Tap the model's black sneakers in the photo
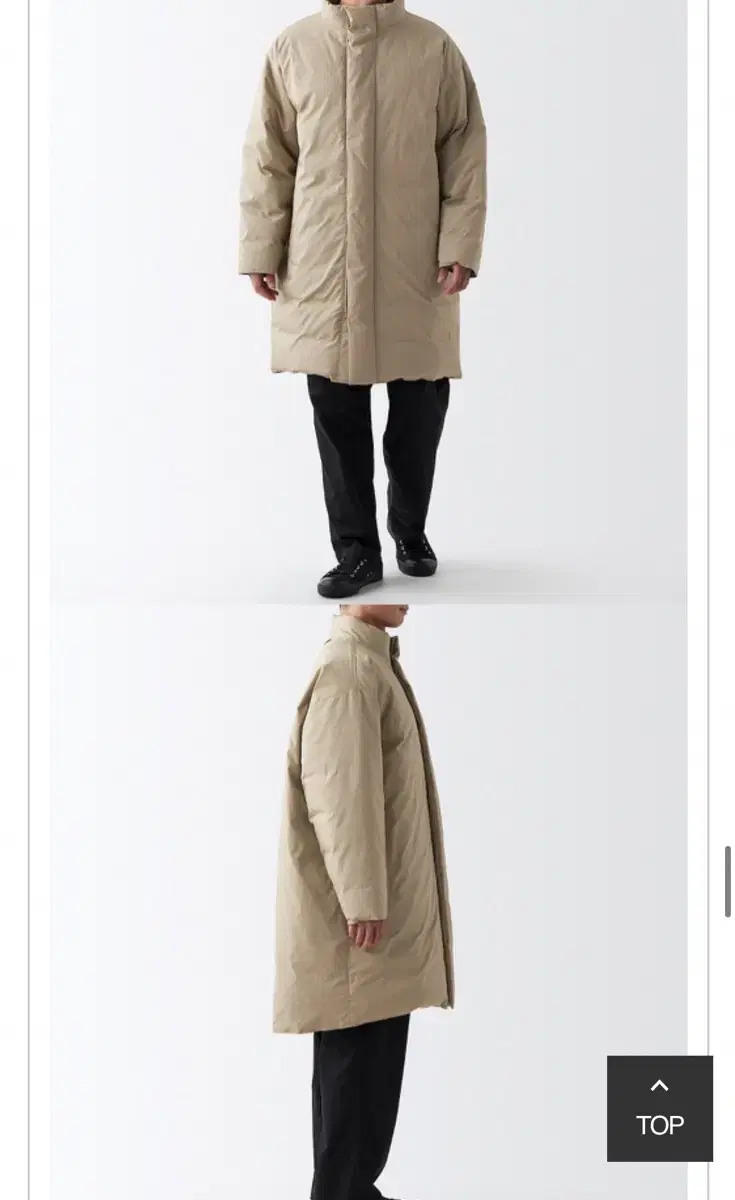 [x=370, y=570]
